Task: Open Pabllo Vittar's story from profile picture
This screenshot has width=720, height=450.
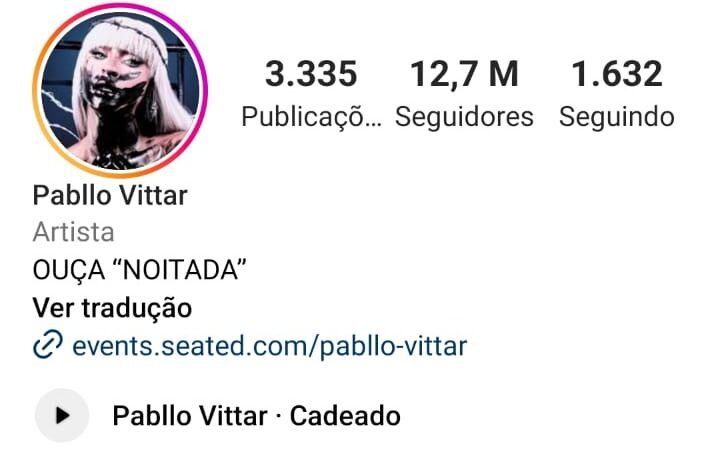Action: pyautogui.click(x=119, y=91)
